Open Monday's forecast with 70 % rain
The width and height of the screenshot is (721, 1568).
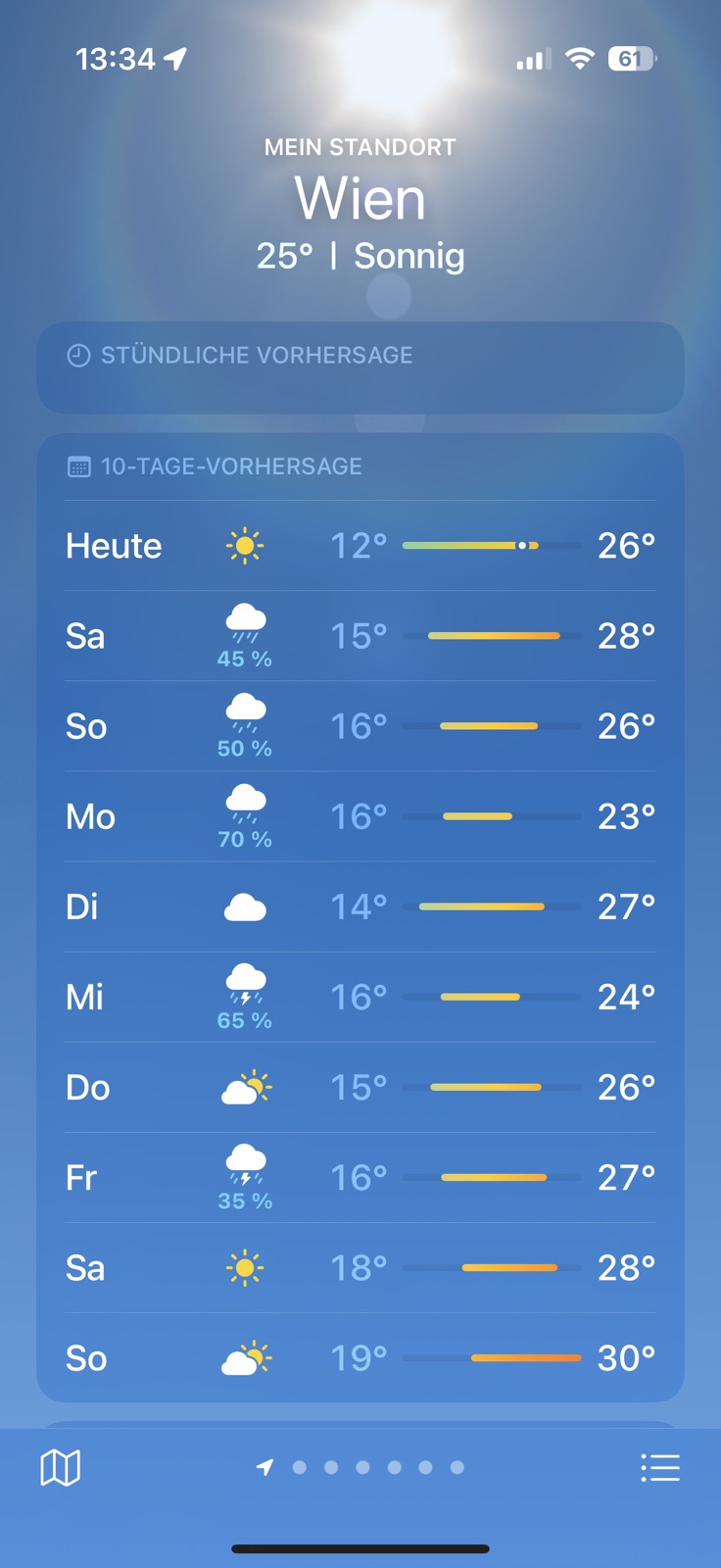[x=360, y=816]
